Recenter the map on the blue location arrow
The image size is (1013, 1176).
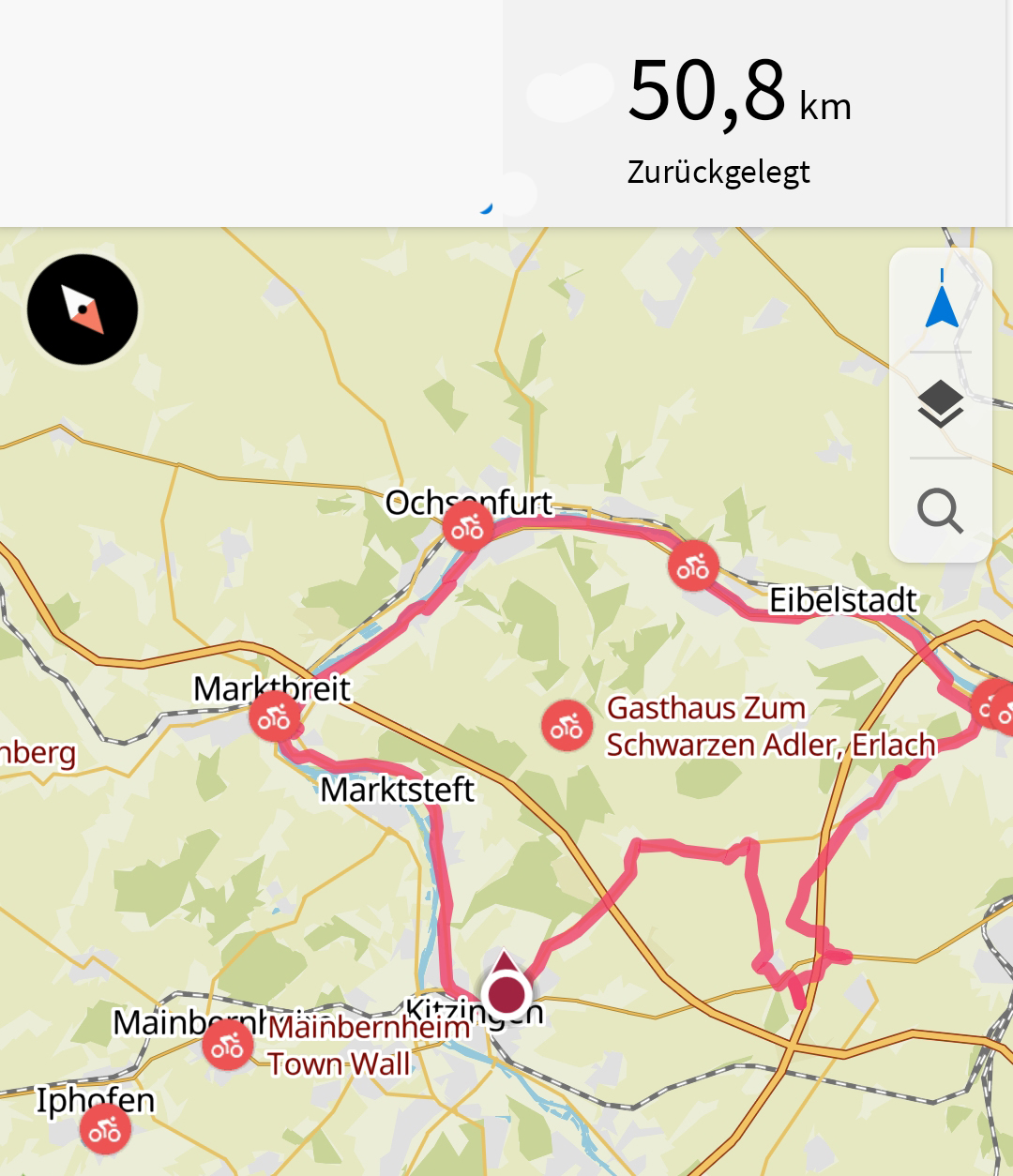tap(941, 300)
